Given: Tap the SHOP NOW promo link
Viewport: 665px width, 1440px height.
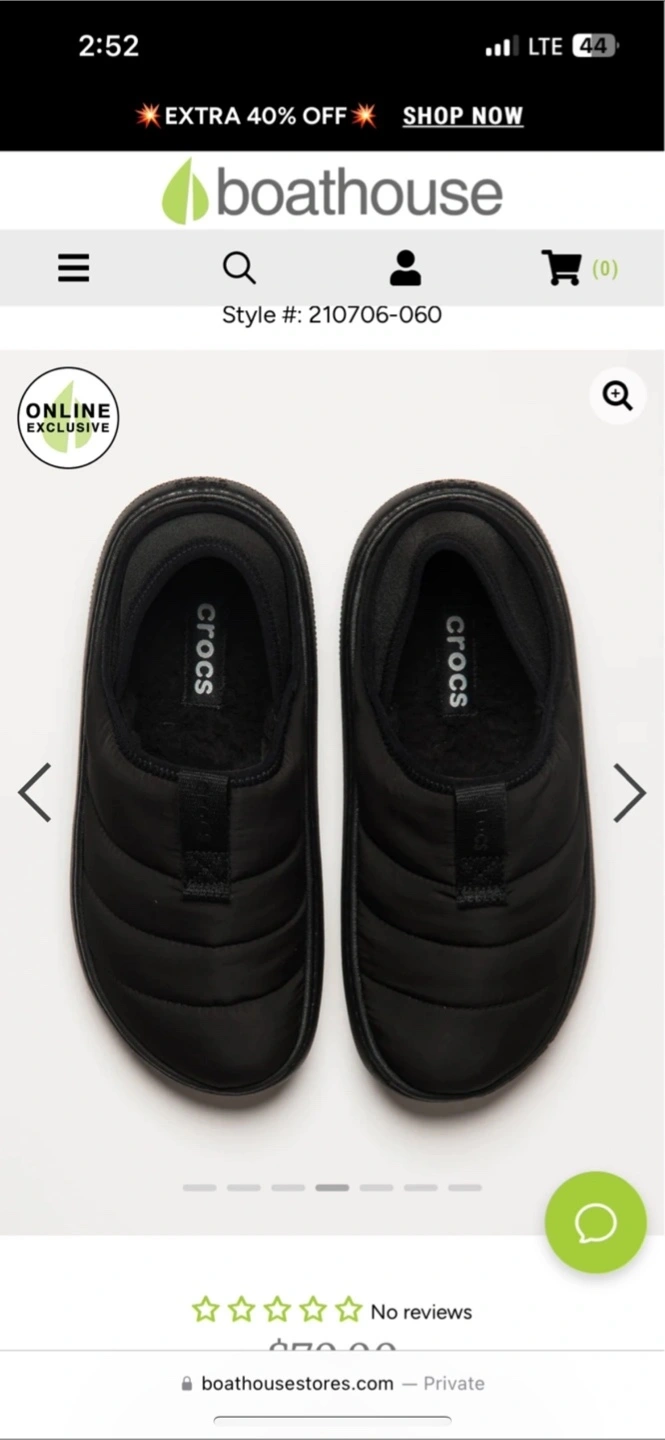Looking at the screenshot, I should tap(462, 116).
